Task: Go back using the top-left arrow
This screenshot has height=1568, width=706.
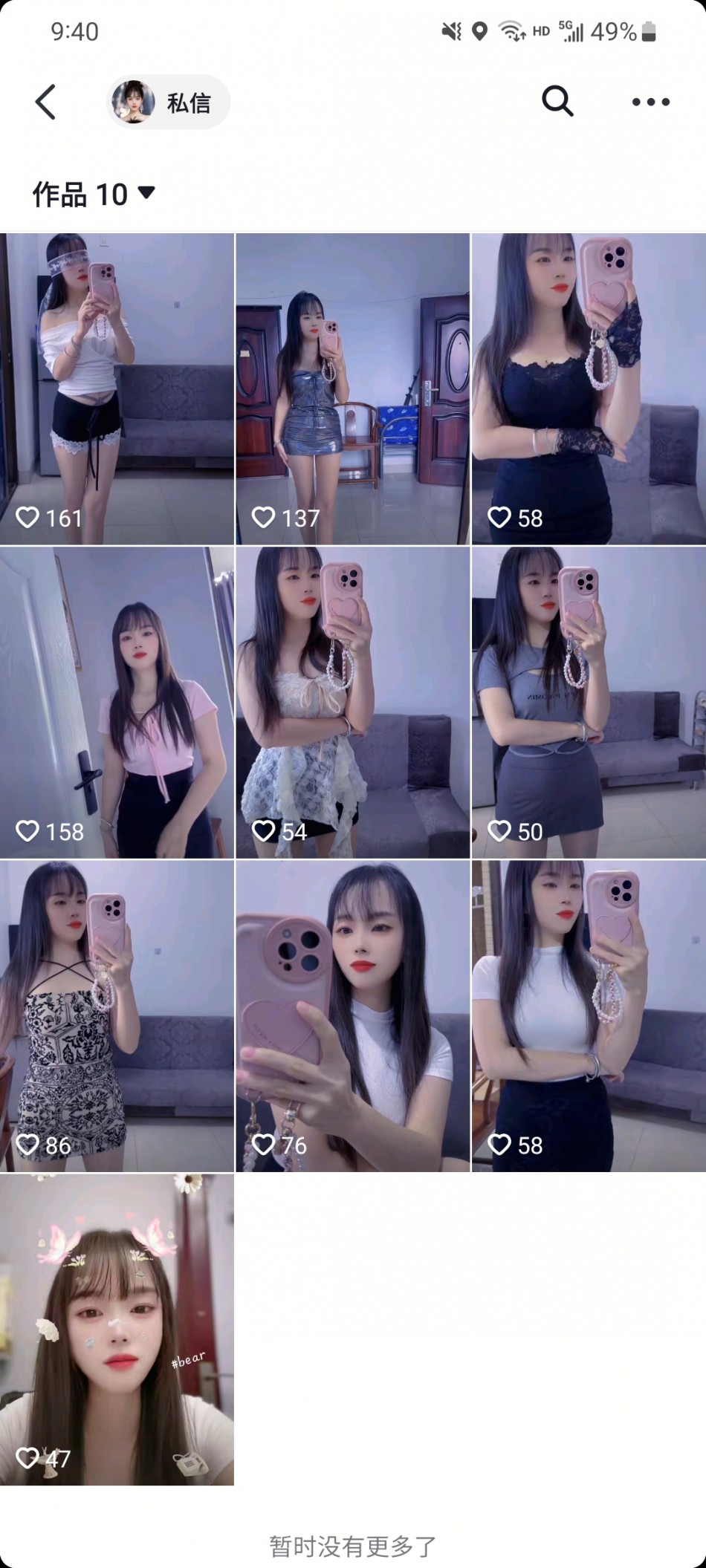Action: [45, 102]
